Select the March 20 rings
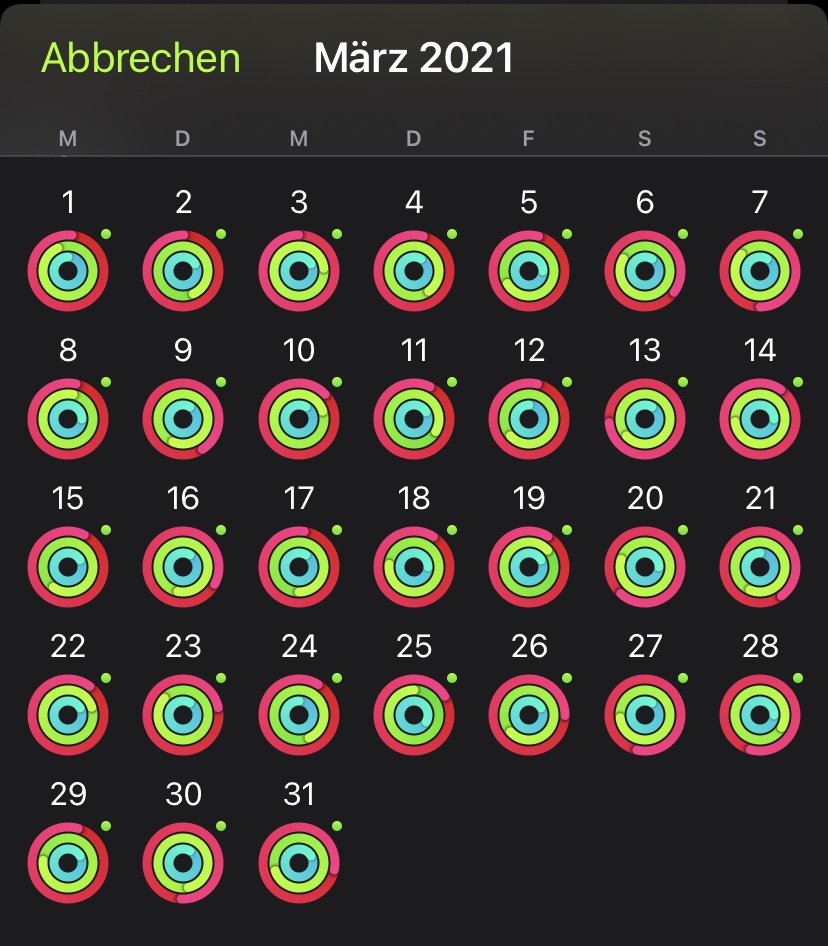 click(x=645, y=567)
